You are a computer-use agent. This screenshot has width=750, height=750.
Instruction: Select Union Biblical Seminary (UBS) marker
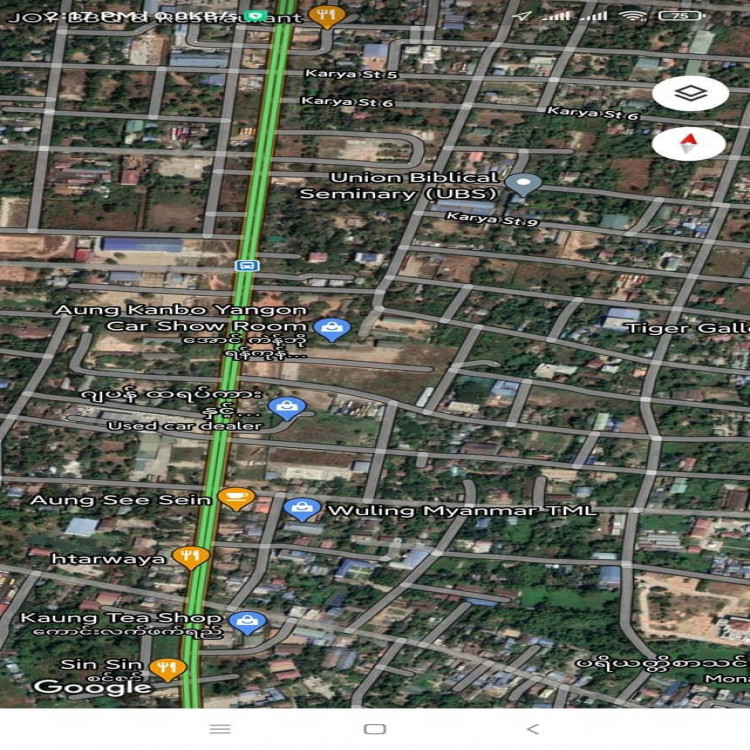tap(523, 185)
